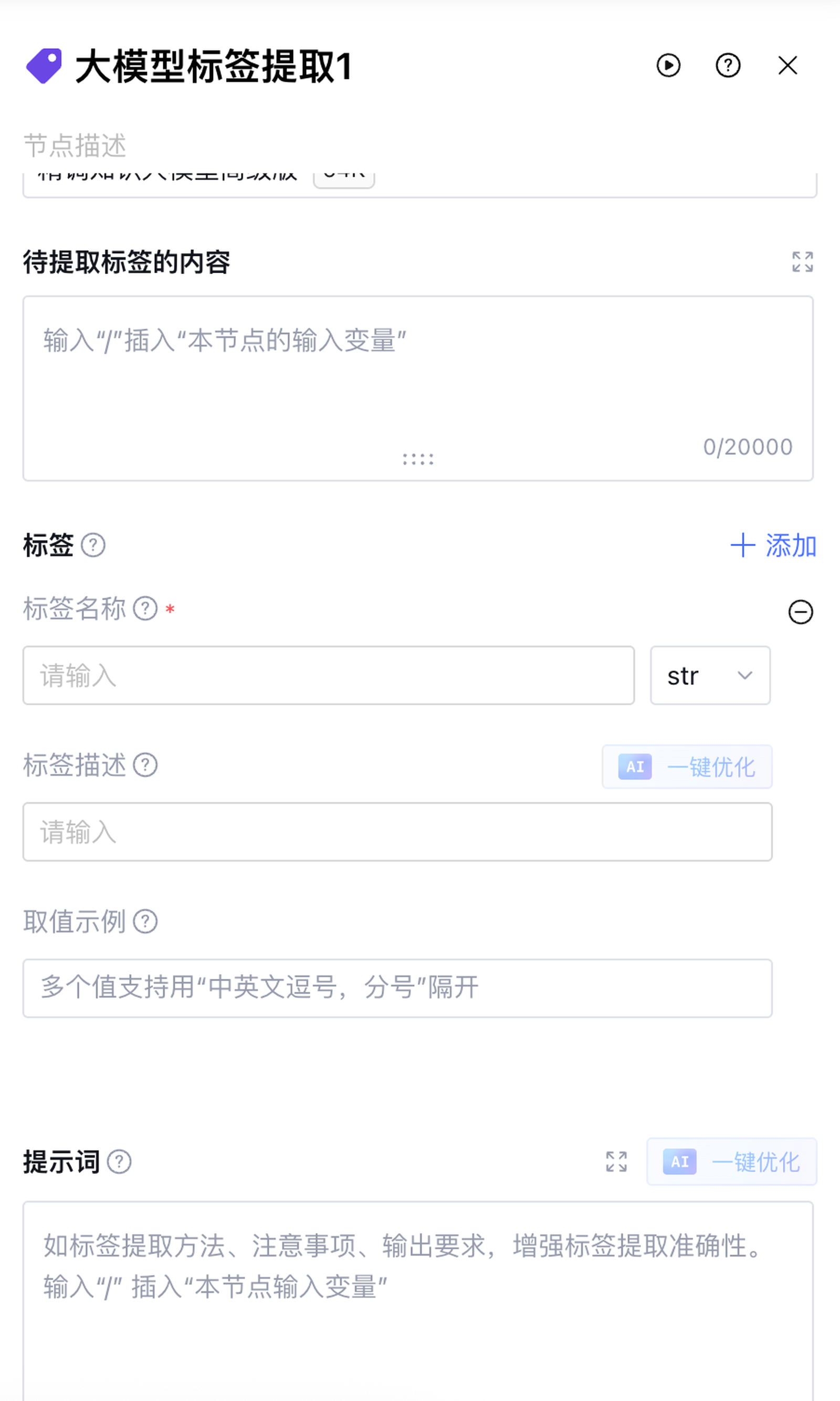
Task: Expand the 提示词 editor to fullscreen
Action: [x=616, y=1162]
